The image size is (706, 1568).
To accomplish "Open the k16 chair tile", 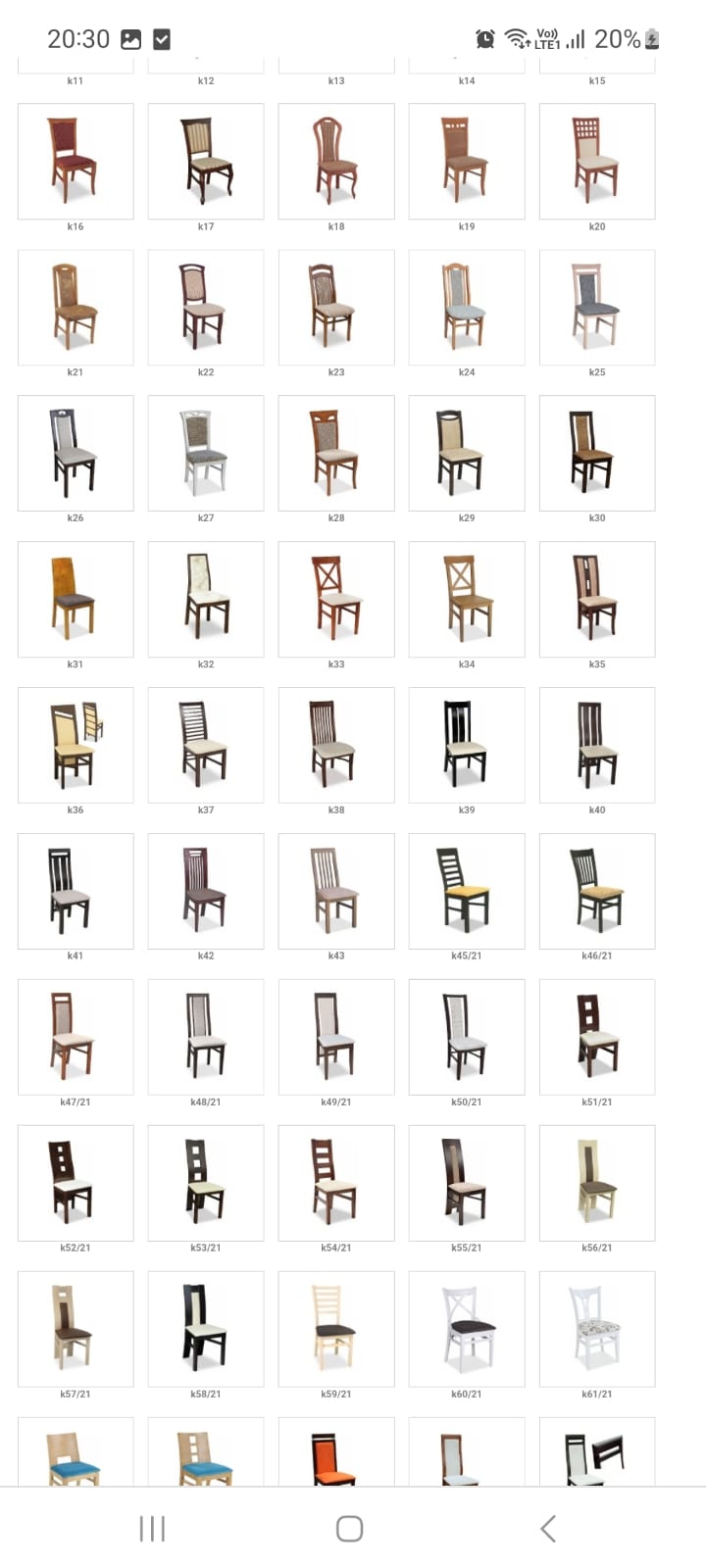I will tap(76, 162).
